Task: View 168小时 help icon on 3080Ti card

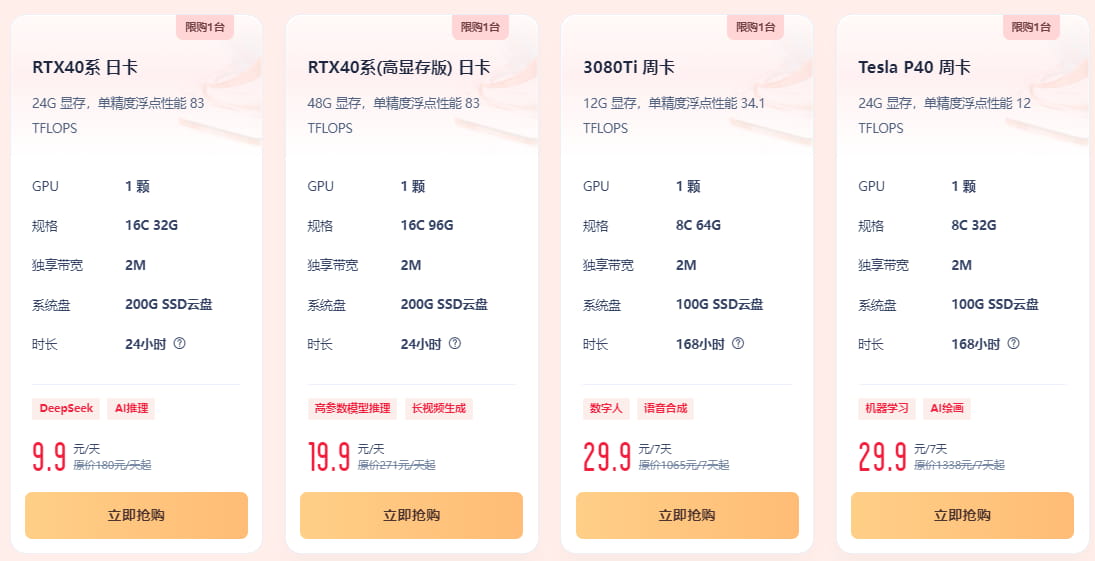Action: point(738,343)
